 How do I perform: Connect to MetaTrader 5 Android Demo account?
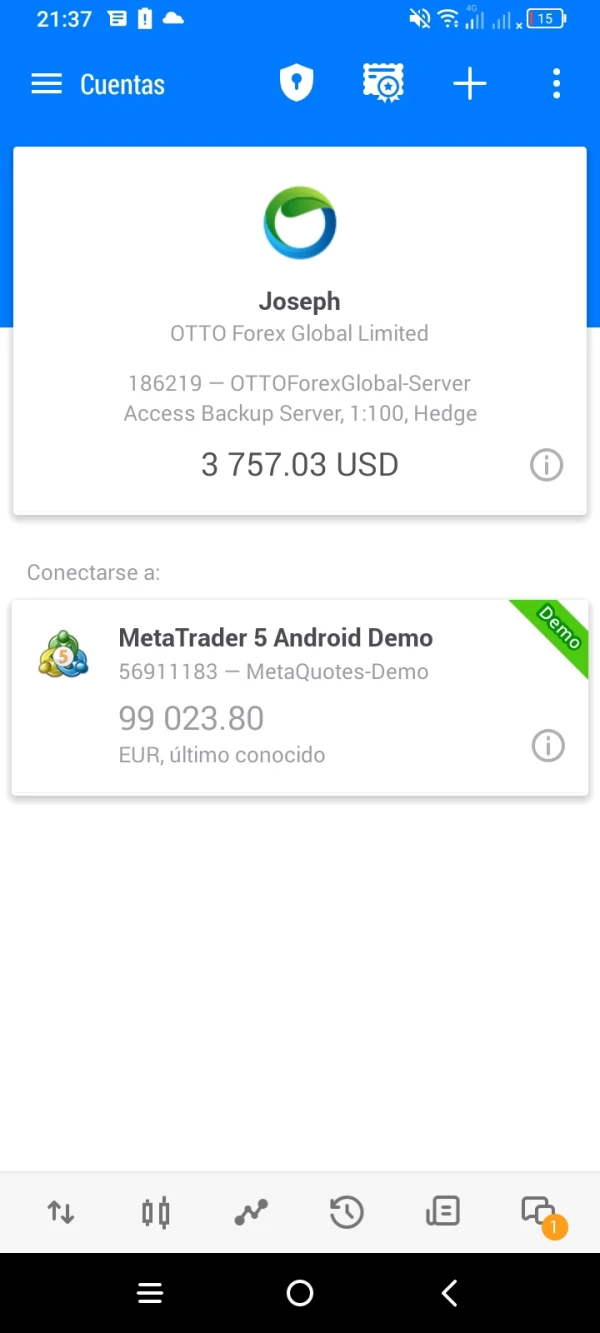(275, 697)
